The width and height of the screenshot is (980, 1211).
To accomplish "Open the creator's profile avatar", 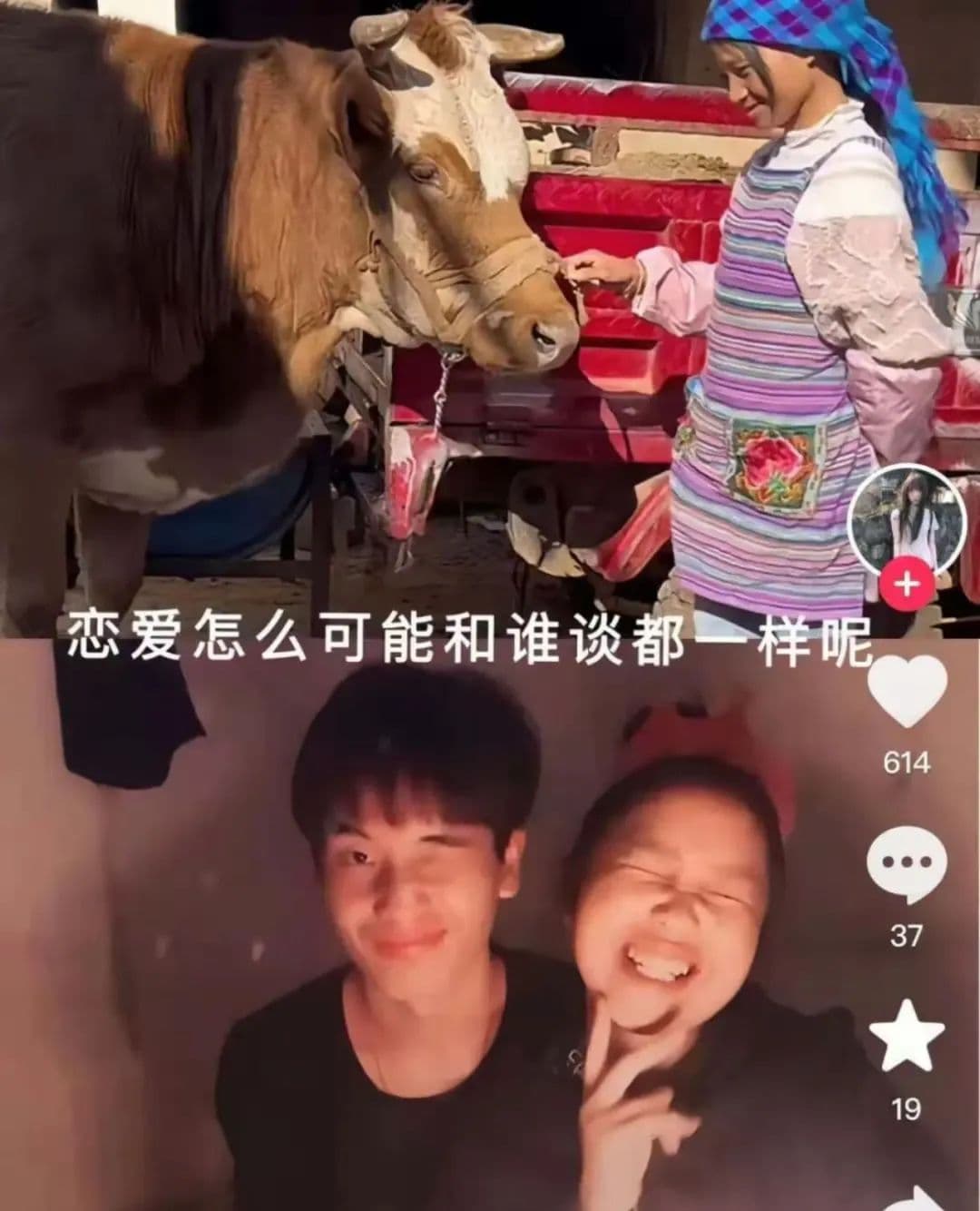I will [x=906, y=522].
